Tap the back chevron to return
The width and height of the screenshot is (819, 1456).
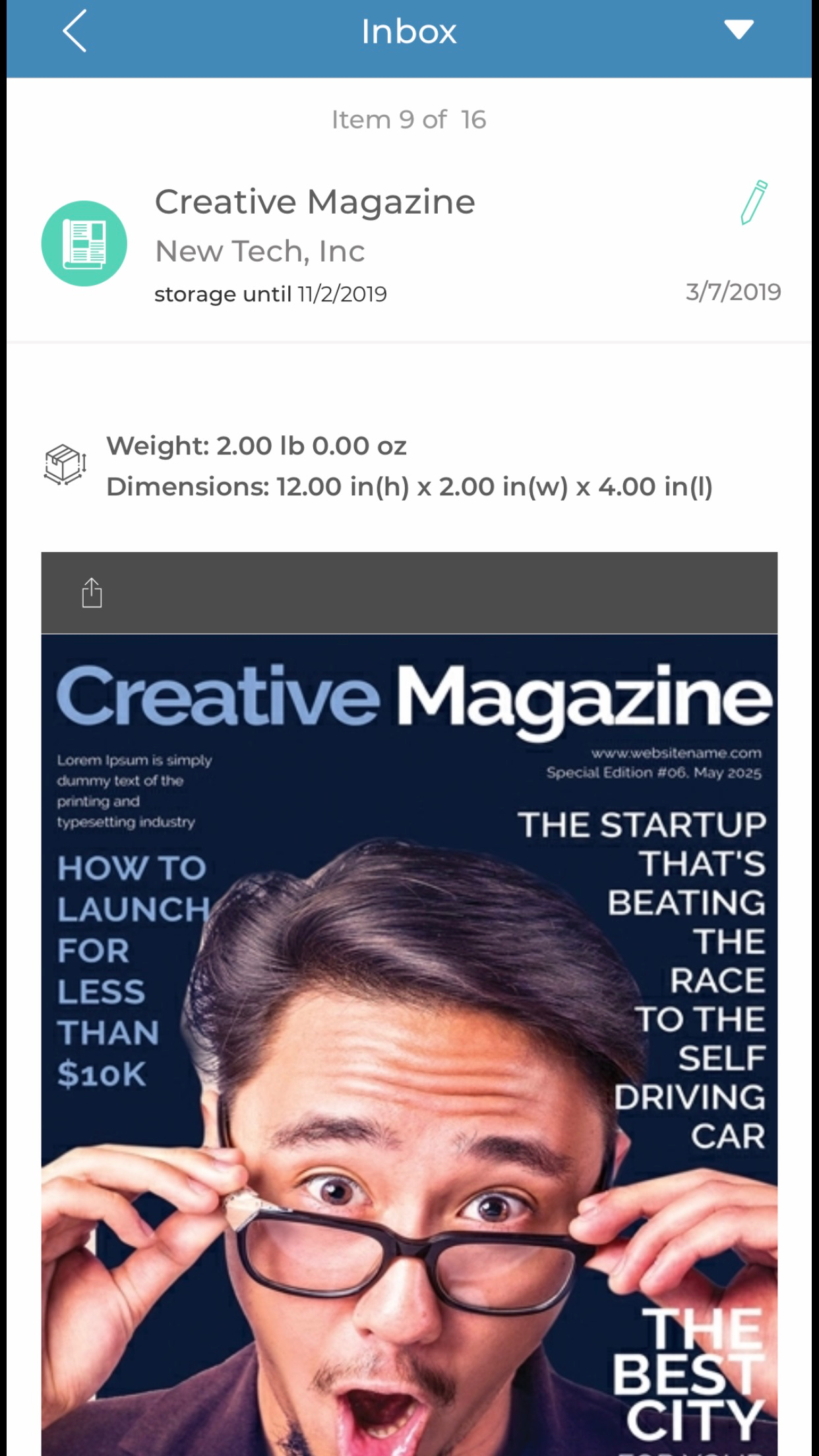click(75, 31)
